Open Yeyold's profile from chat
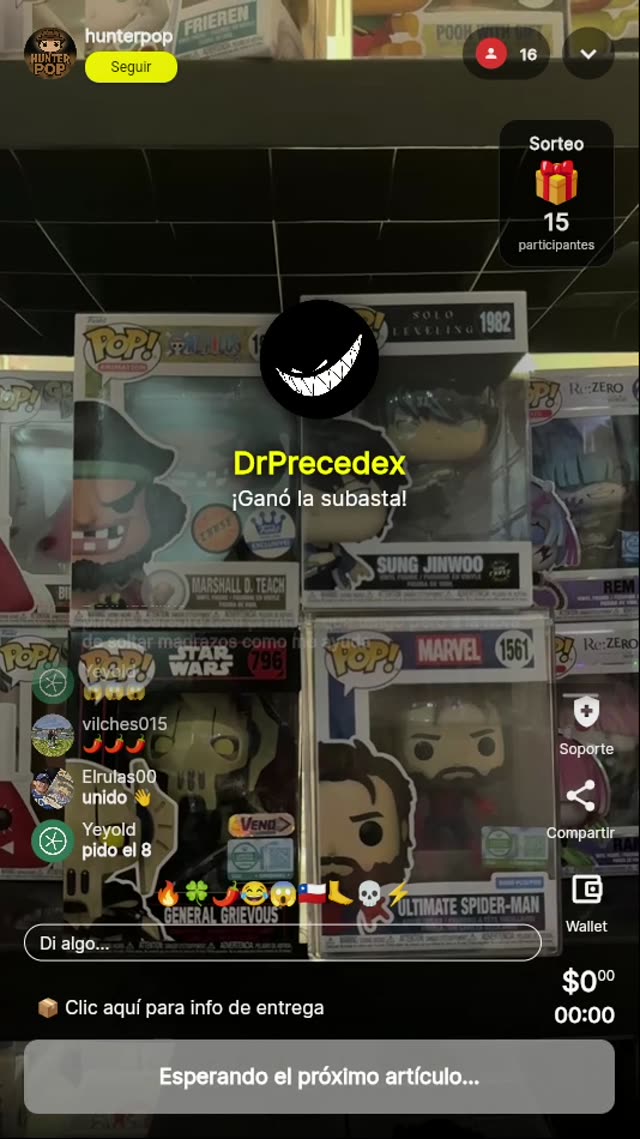This screenshot has width=640, height=1139. point(53,841)
